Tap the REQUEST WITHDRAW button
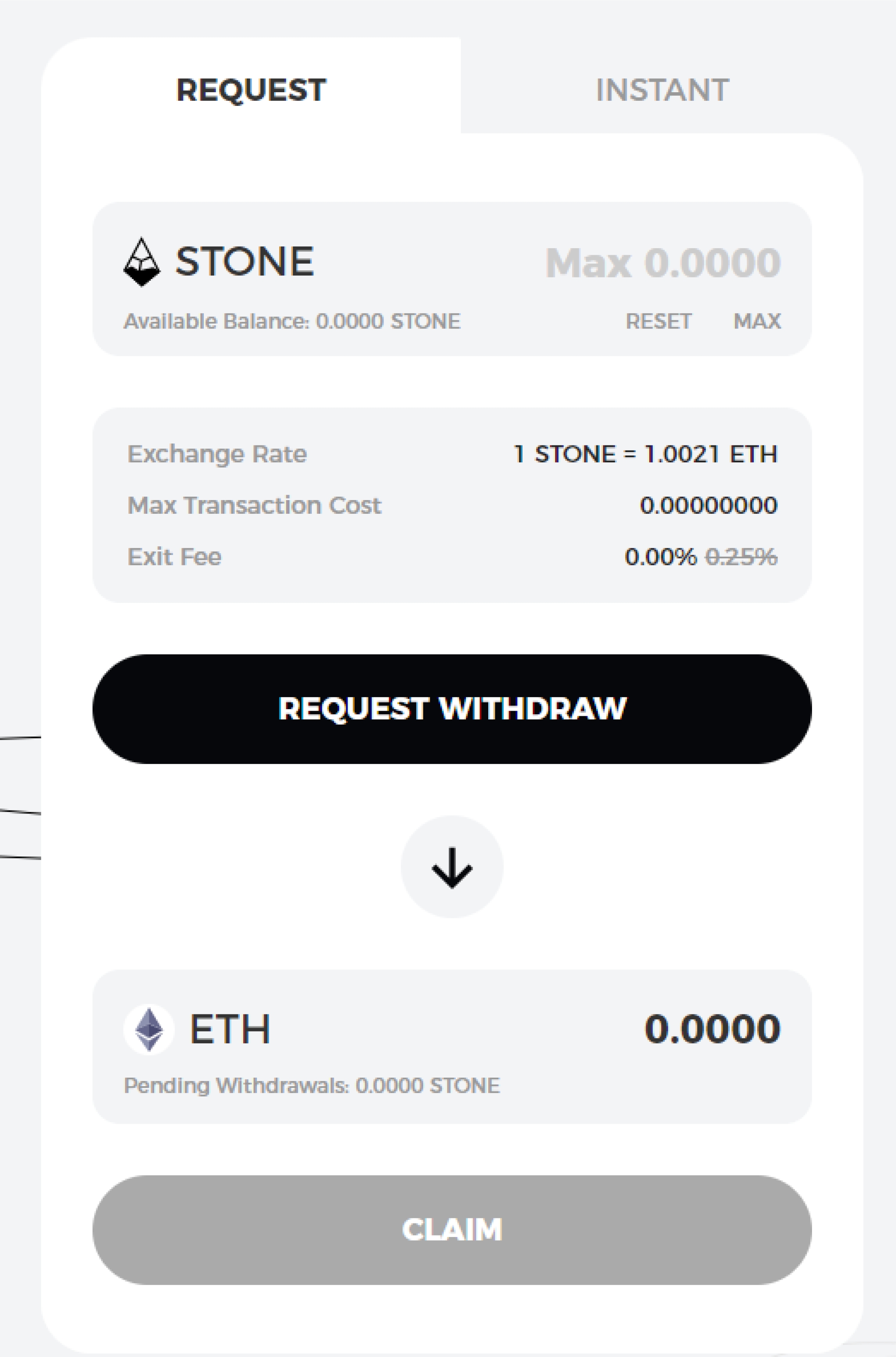Screen dimensions: 896x1357 452,709
